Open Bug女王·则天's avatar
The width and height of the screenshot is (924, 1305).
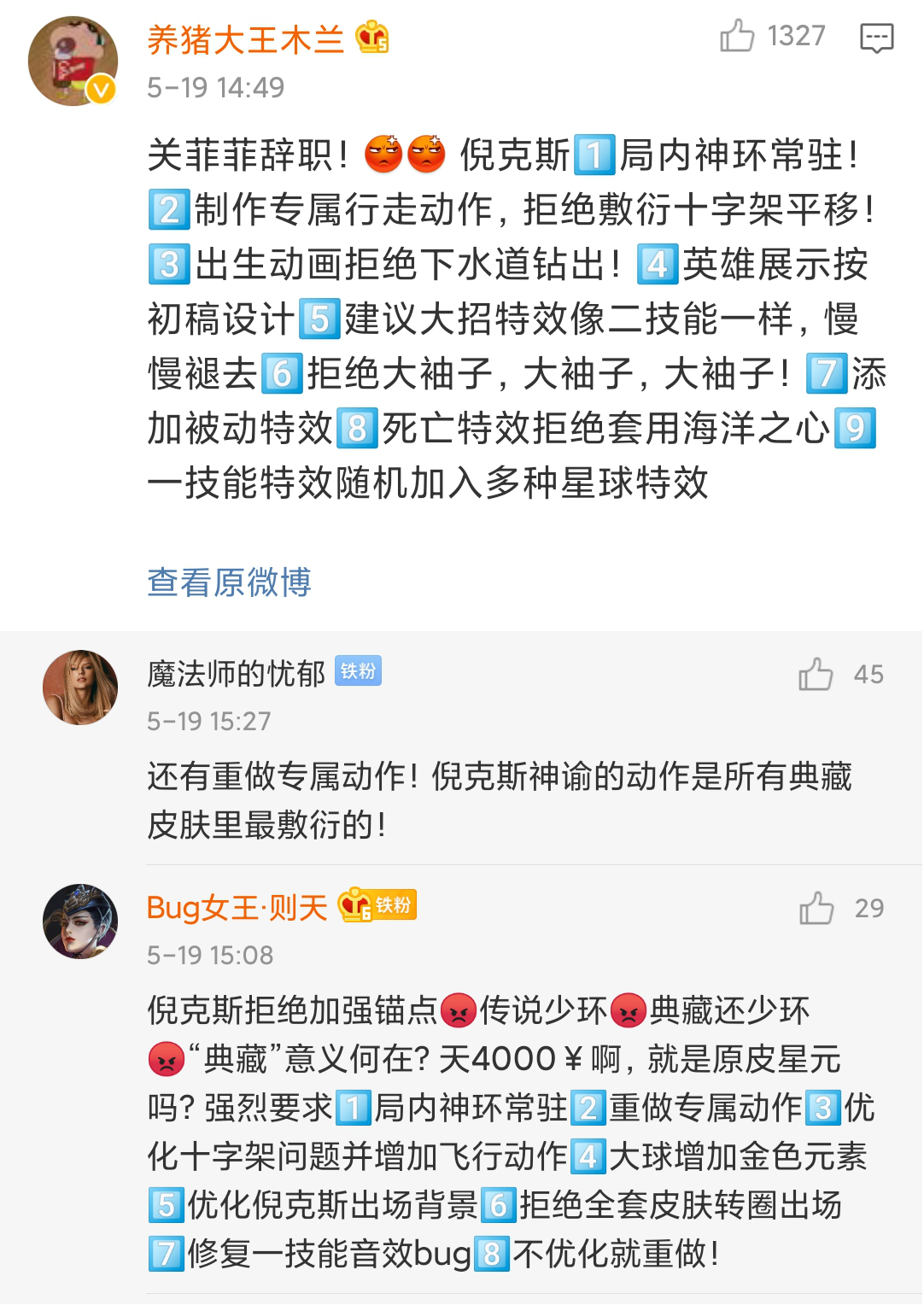click(x=80, y=922)
